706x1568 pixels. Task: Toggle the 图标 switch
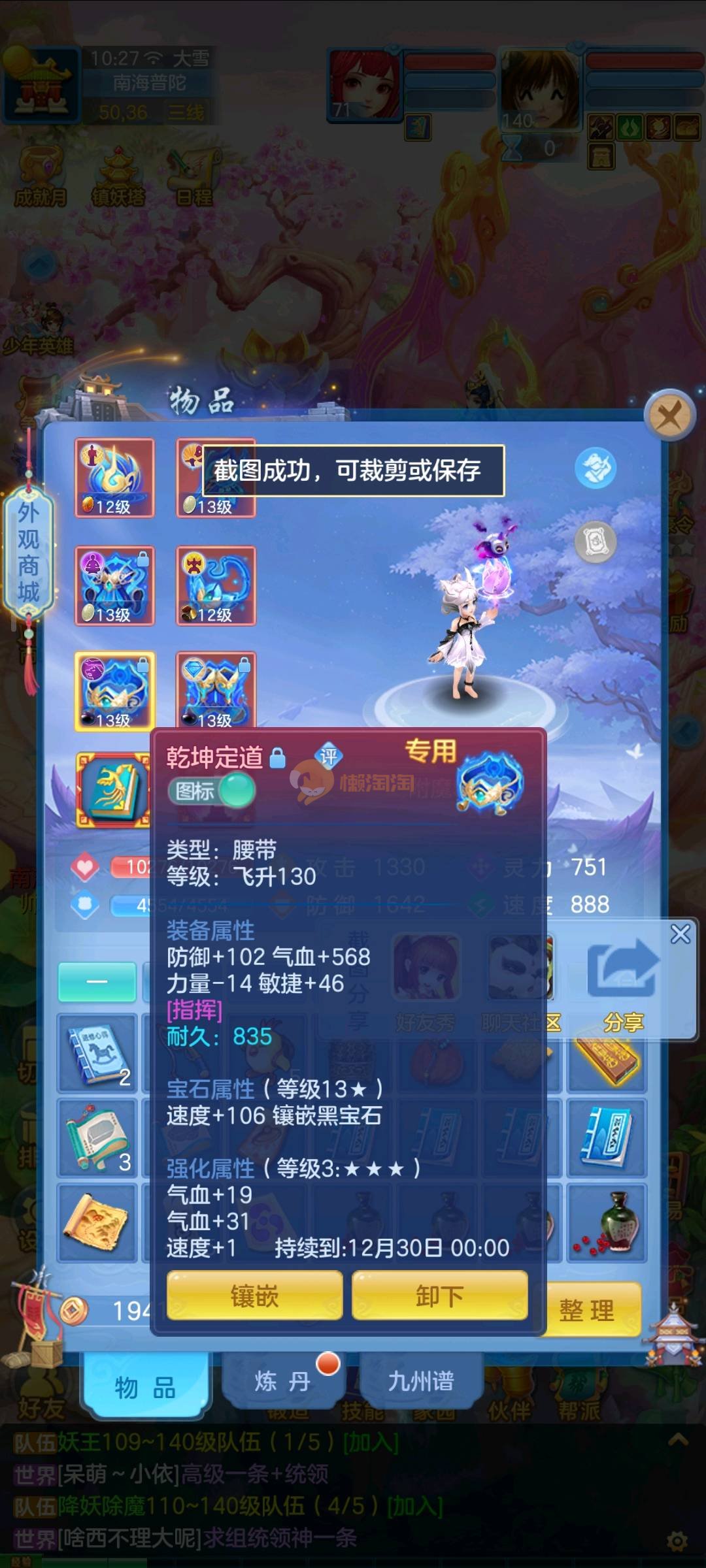point(212,791)
